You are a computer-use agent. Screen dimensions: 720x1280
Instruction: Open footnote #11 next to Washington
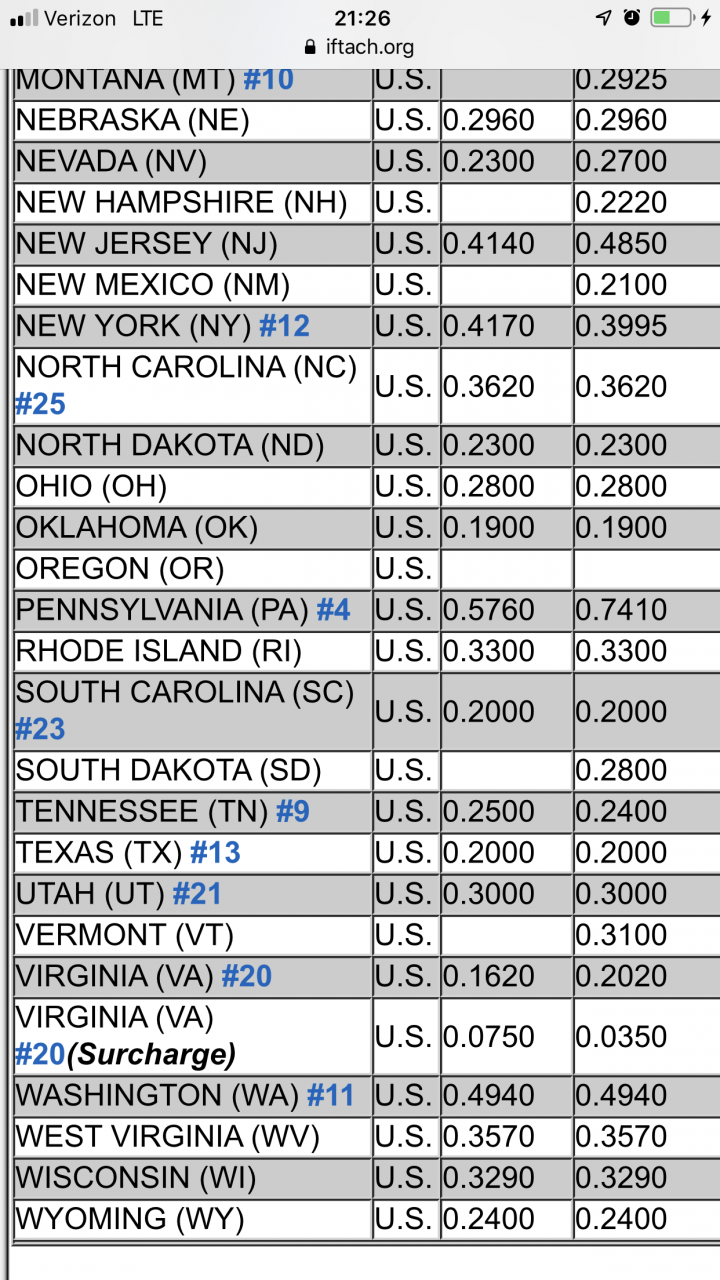point(330,1096)
